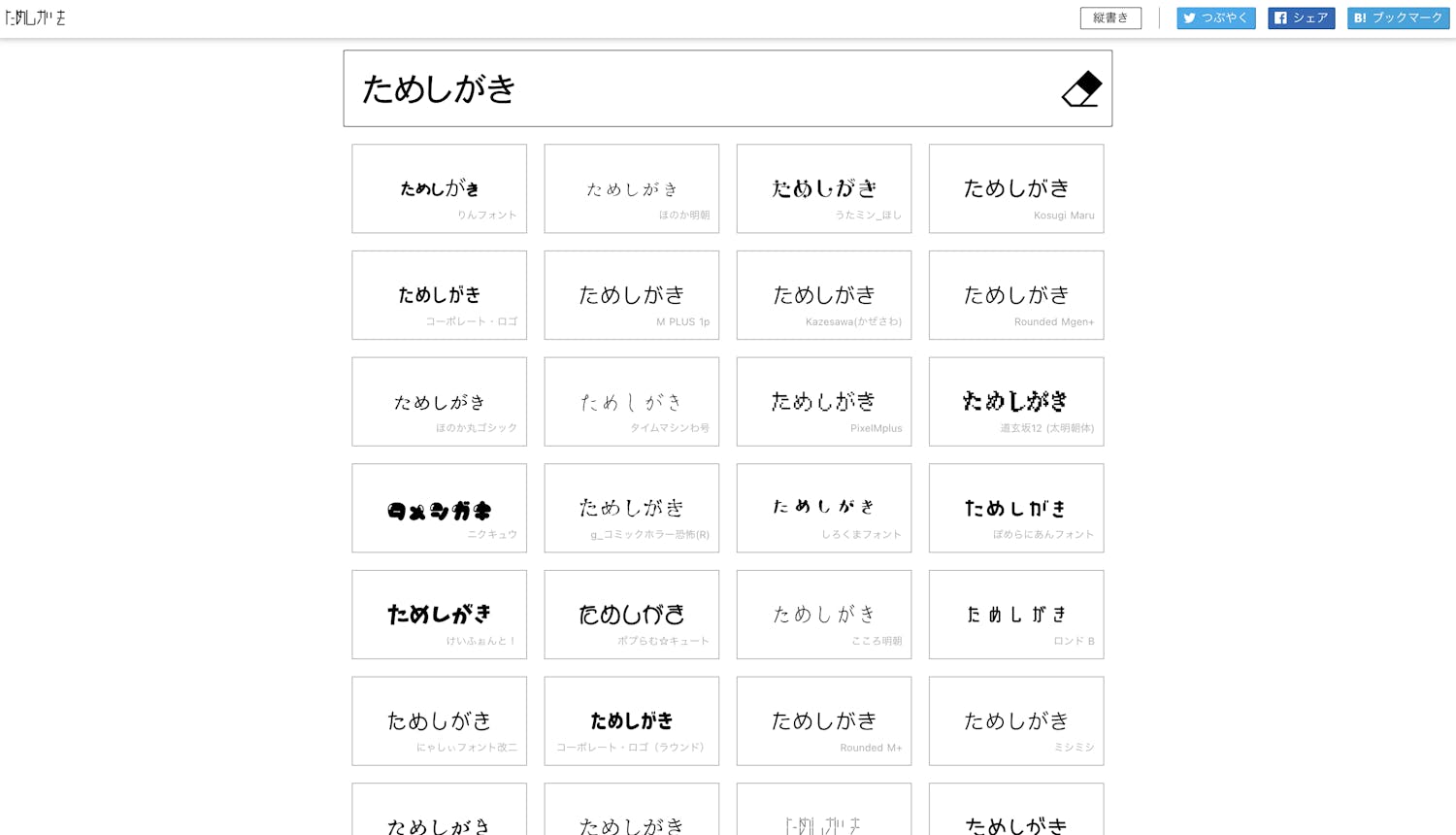
Task: Select the ほのか明朝 font card
Action: click(x=631, y=188)
